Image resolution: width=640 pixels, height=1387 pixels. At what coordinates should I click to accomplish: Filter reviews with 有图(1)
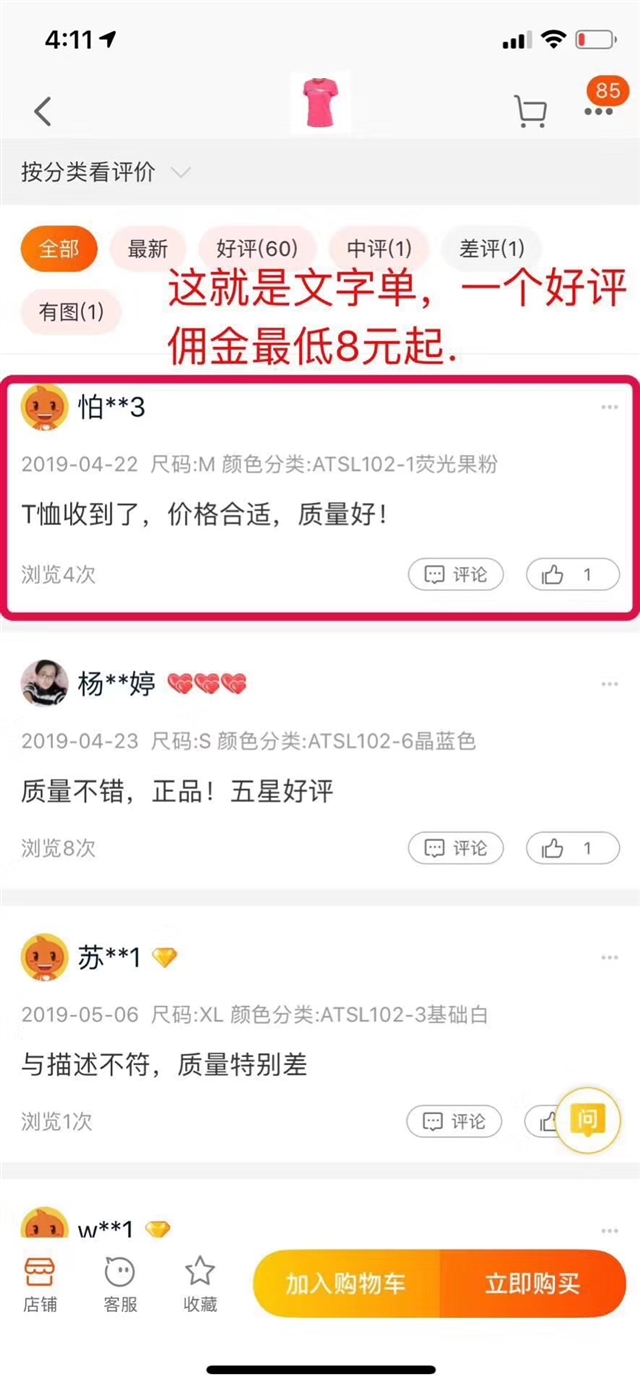71,312
